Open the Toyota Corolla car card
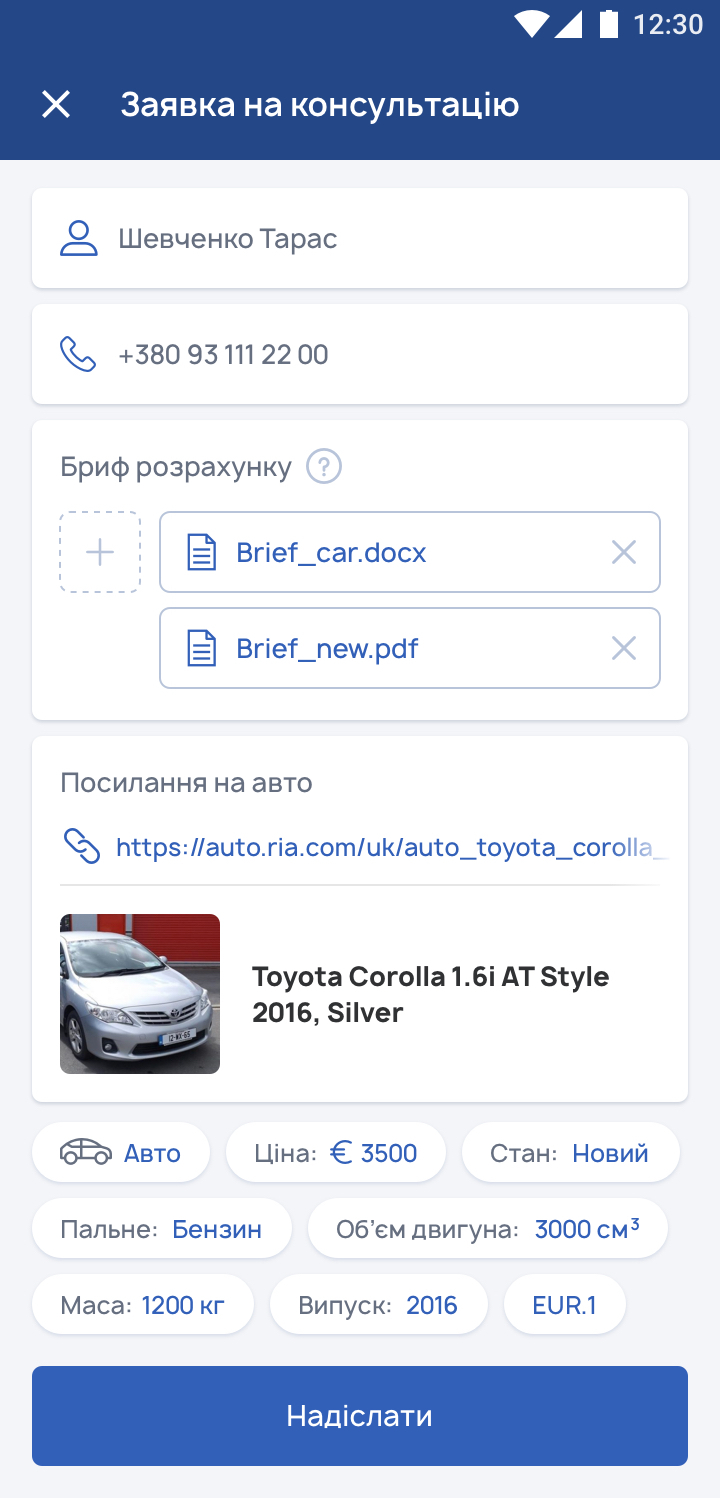The height and width of the screenshot is (1498, 720). pyautogui.click(x=360, y=994)
